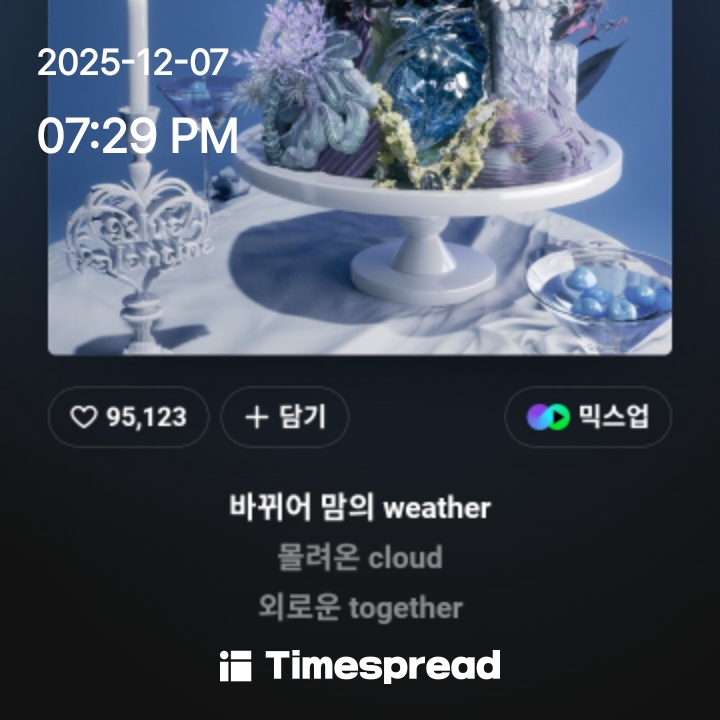Open the 믹스업 mix-up feature
The width and height of the screenshot is (720, 720).
588,417
